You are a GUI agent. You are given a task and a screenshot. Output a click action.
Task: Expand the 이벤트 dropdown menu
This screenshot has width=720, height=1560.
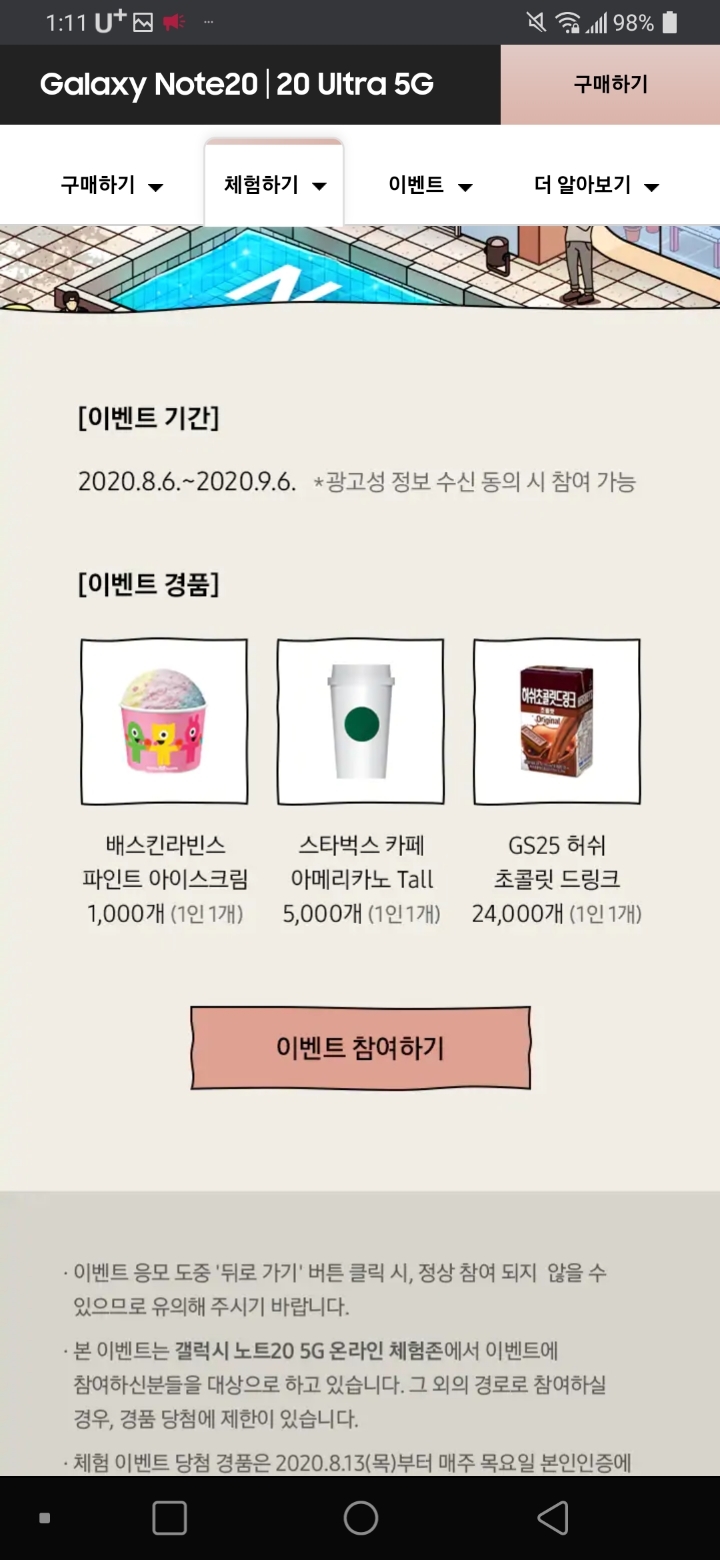[430, 185]
